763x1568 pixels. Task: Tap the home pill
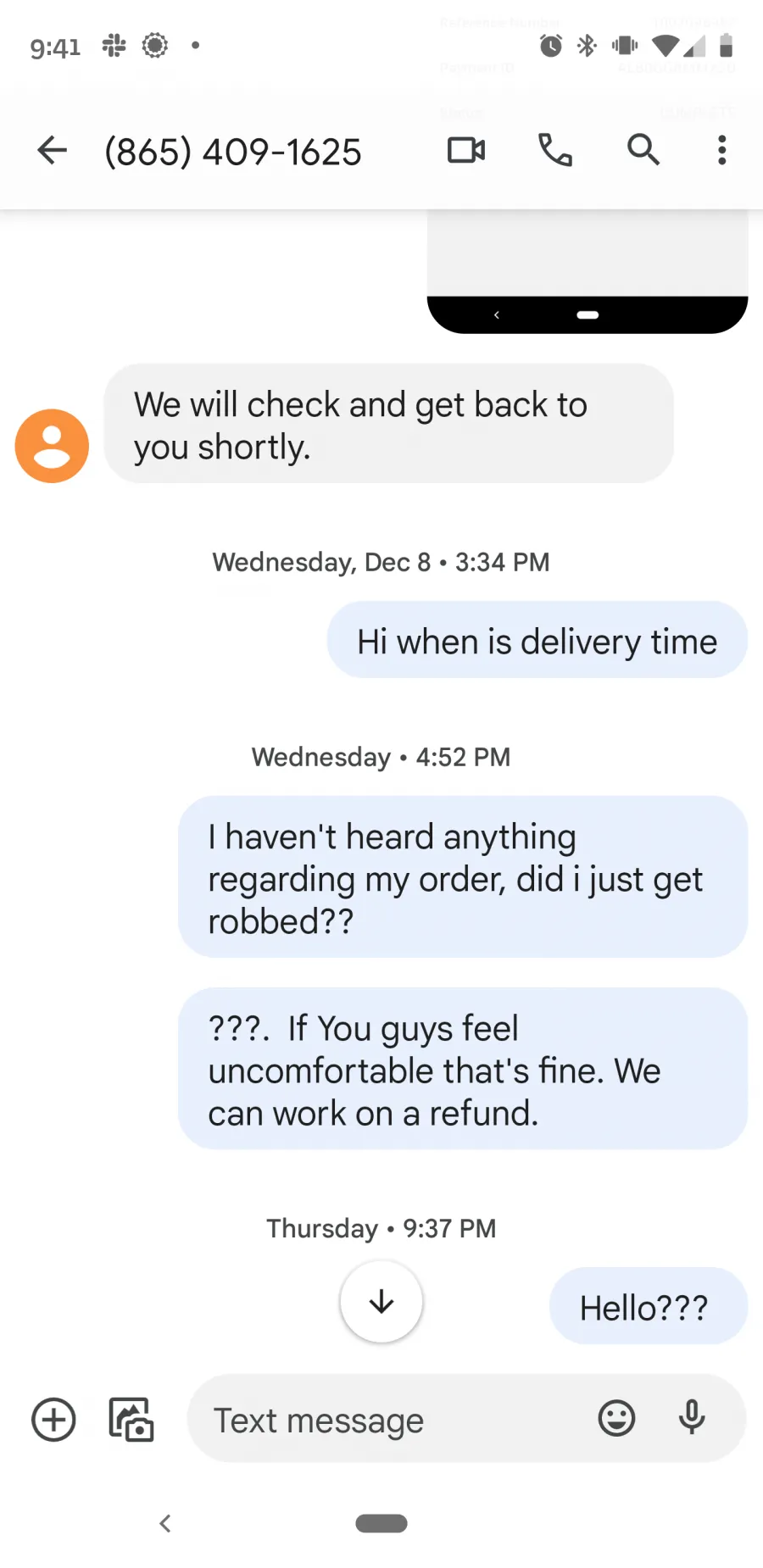(381, 1523)
